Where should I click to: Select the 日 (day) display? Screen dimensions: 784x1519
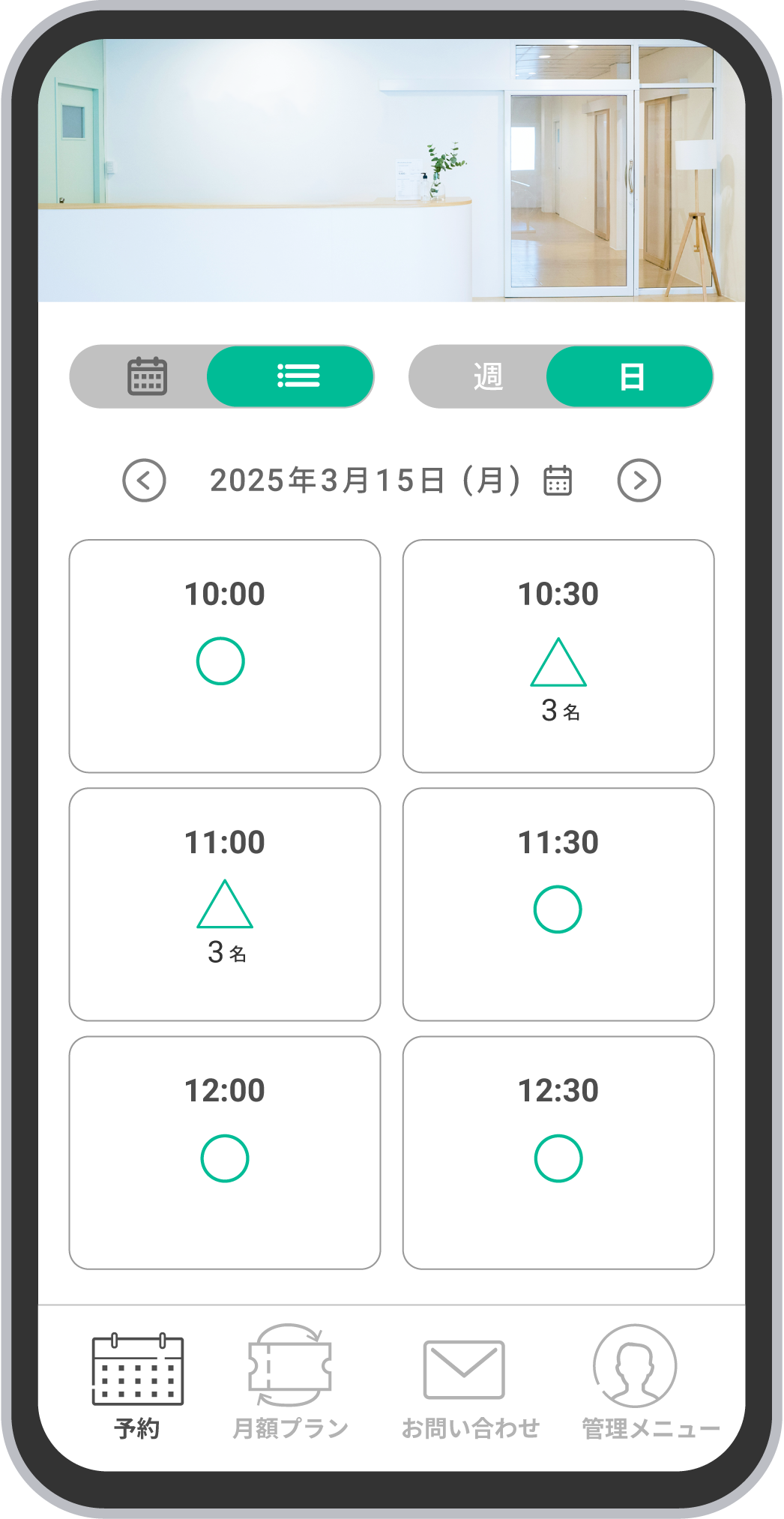pos(631,376)
